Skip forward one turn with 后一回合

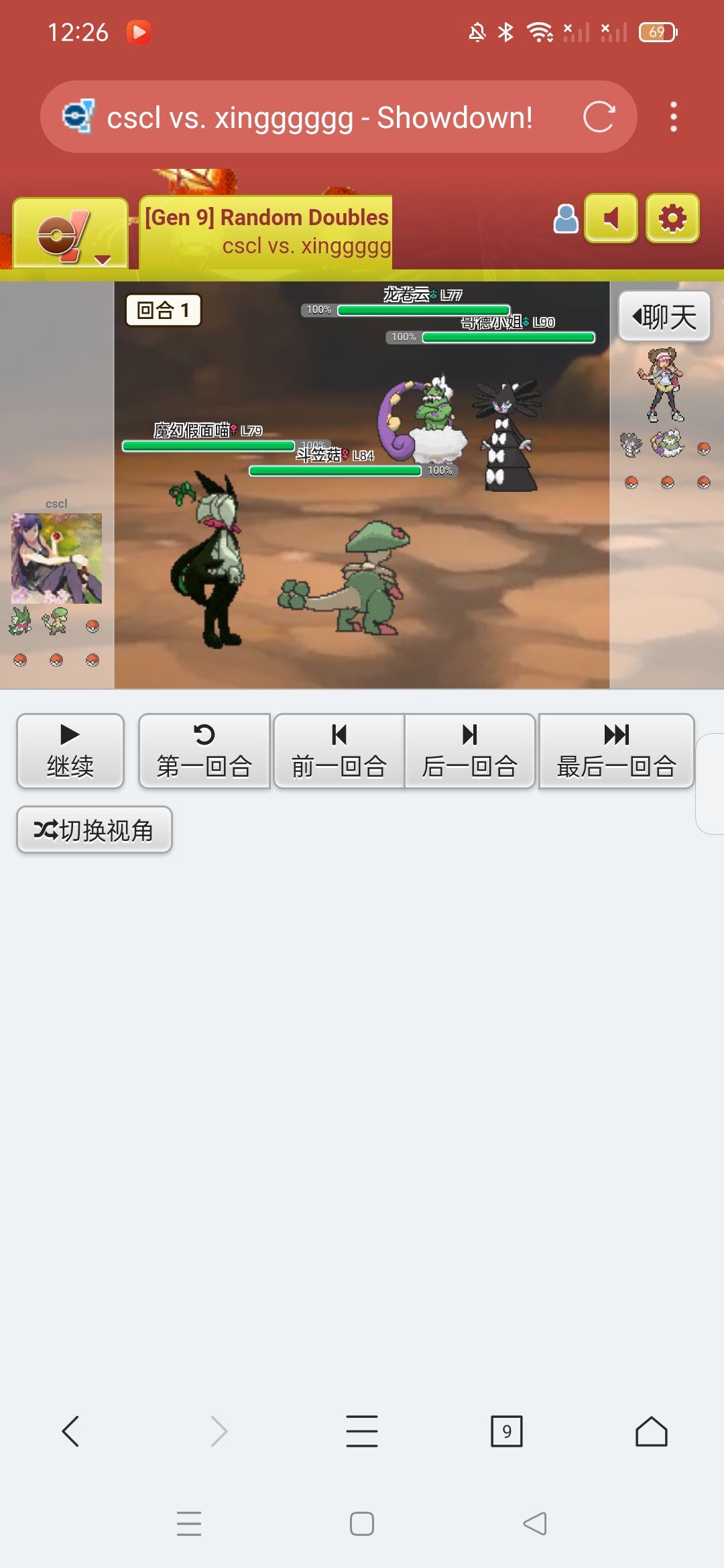(470, 750)
